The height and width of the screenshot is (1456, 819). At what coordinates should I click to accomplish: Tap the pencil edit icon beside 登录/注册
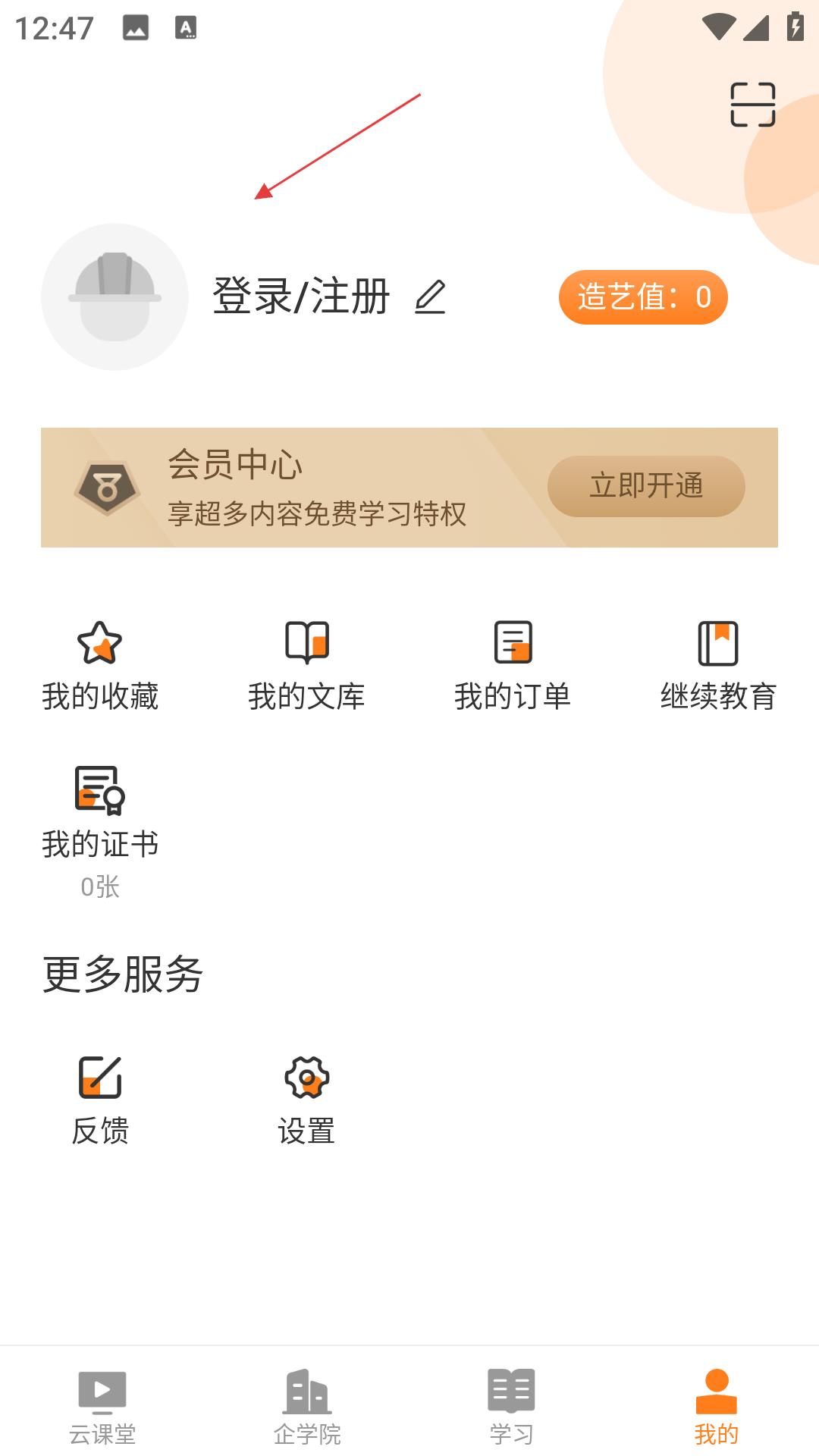tap(430, 297)
